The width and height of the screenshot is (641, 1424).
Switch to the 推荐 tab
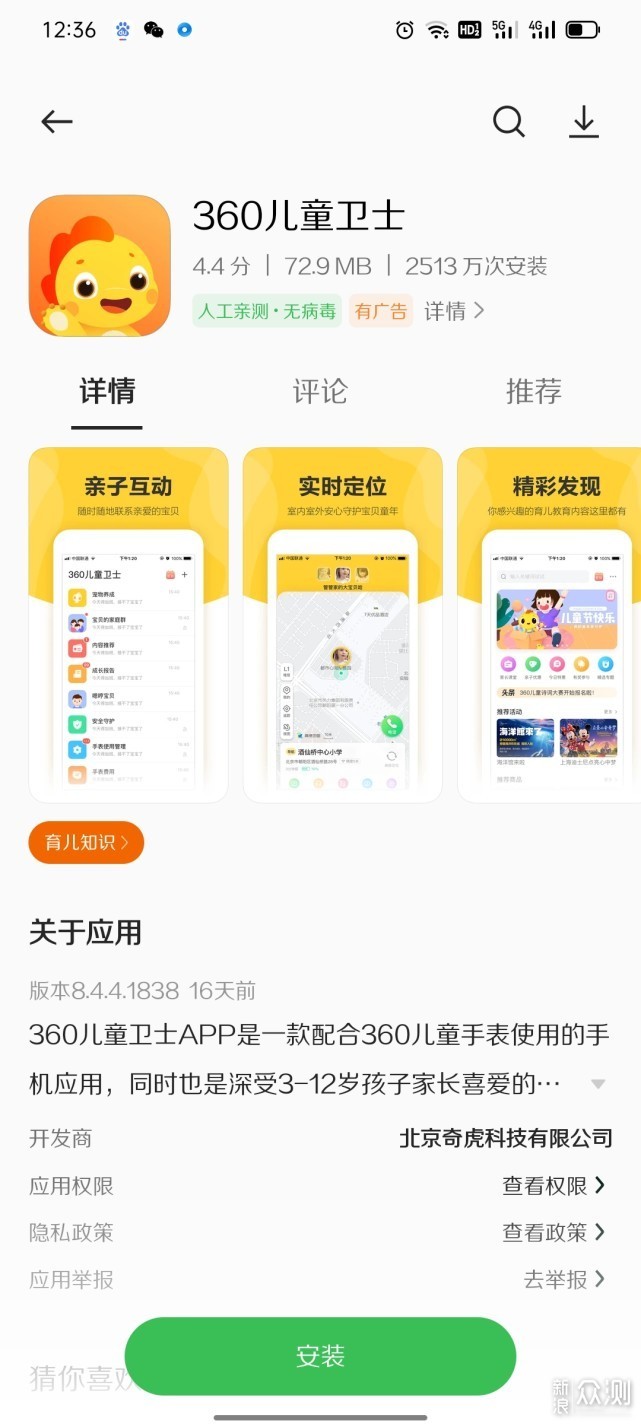point(533,391)
